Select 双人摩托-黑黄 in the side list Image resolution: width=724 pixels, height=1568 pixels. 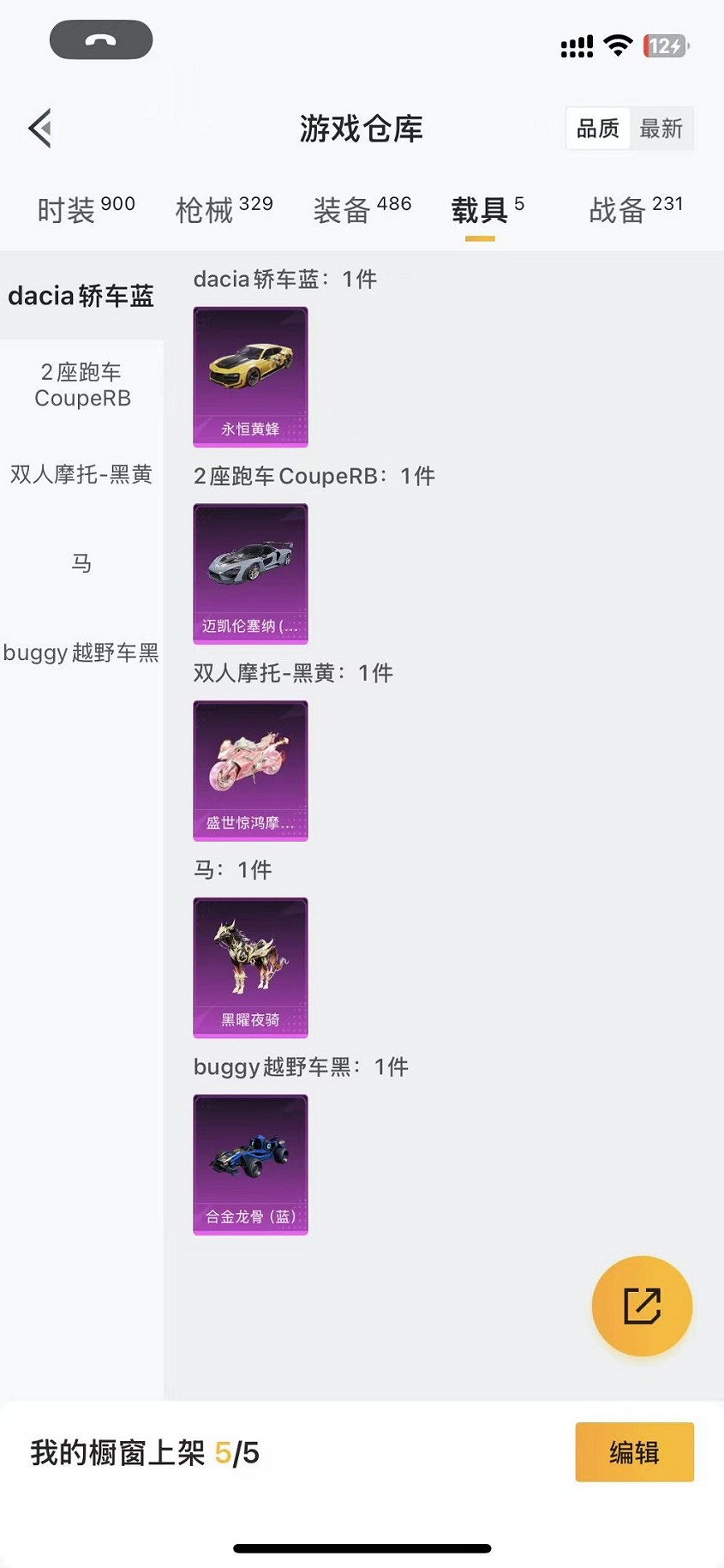pos(81,474)
